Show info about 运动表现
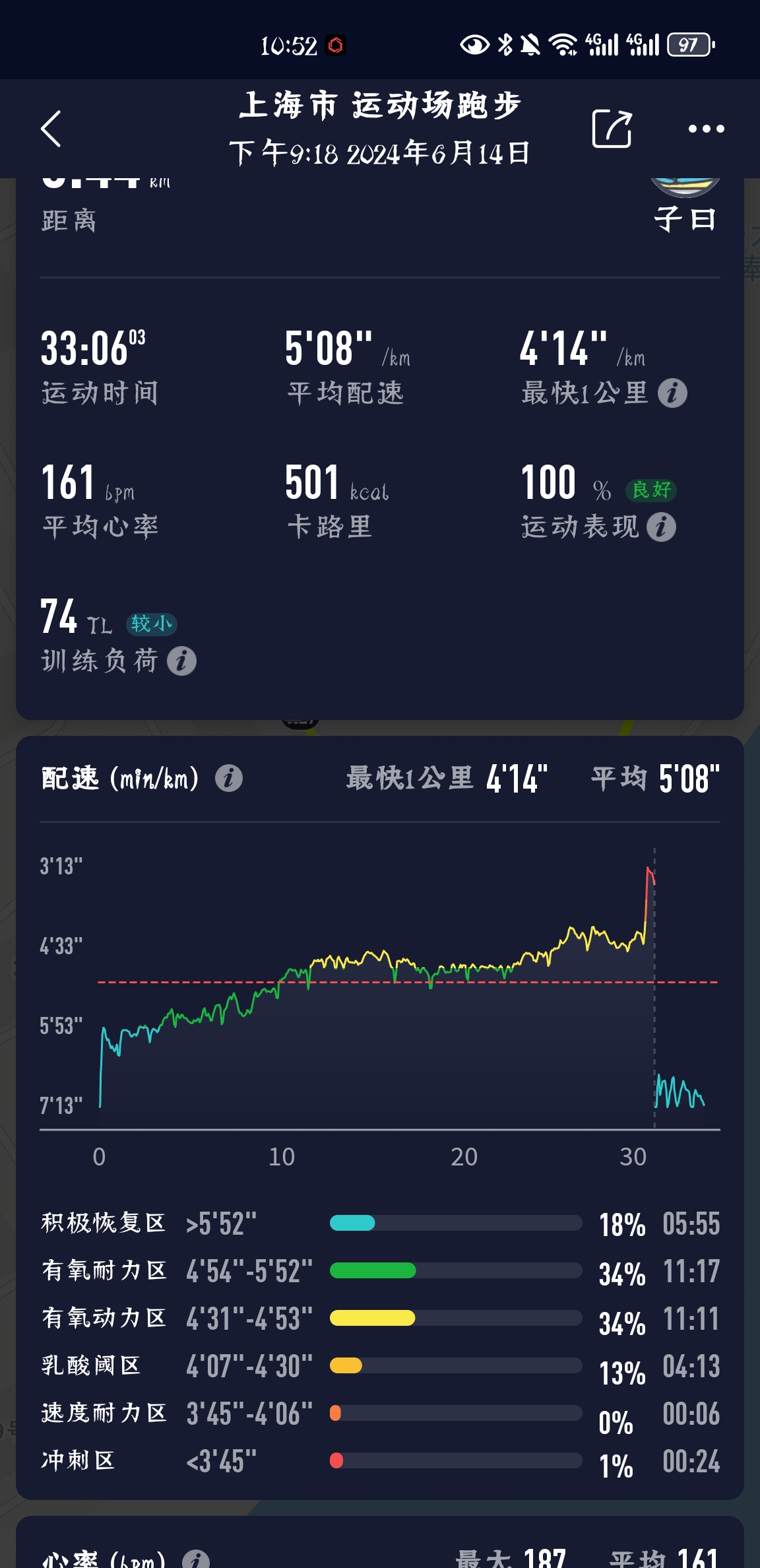The height and width of the screenshot is (1568, 760). coord(661,527)
